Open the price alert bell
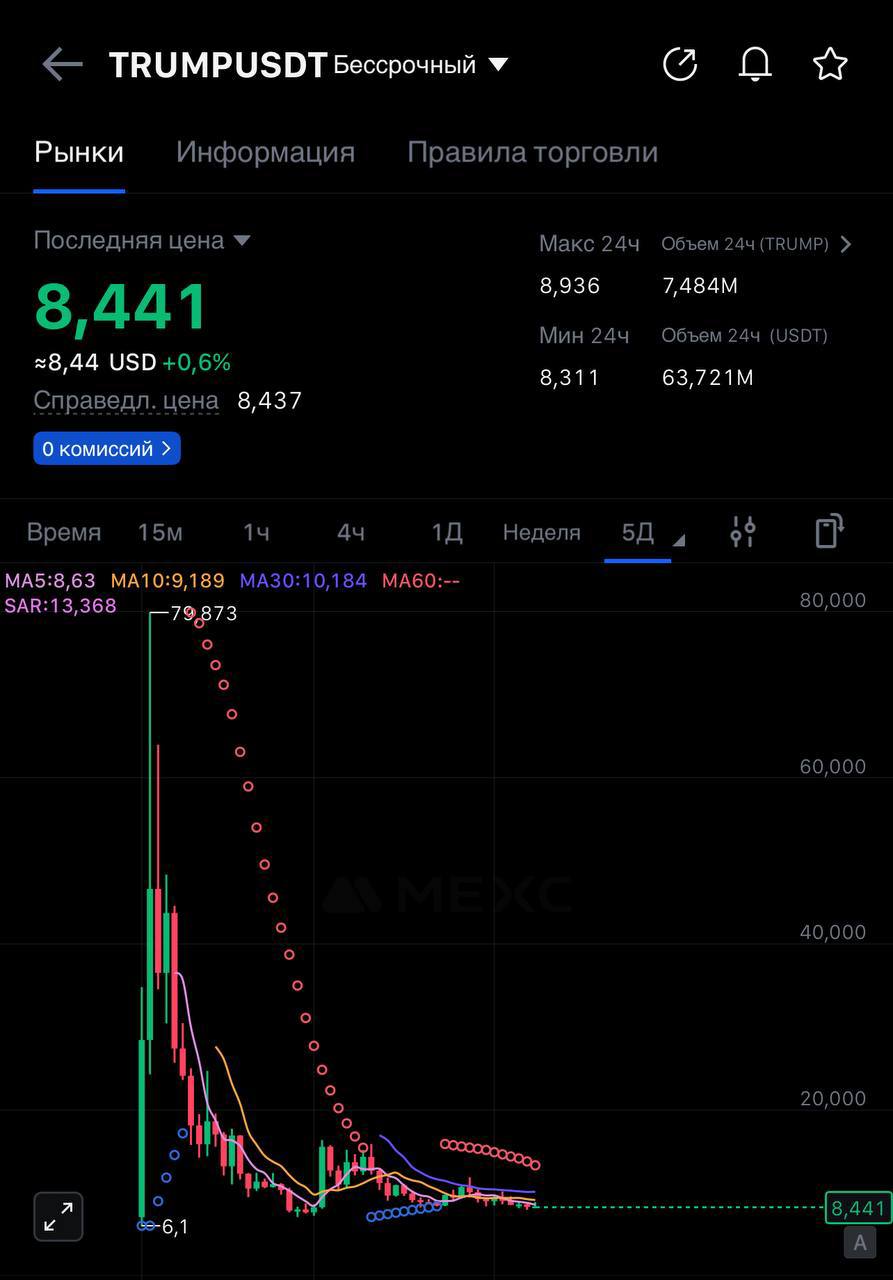 coord(755,65)
